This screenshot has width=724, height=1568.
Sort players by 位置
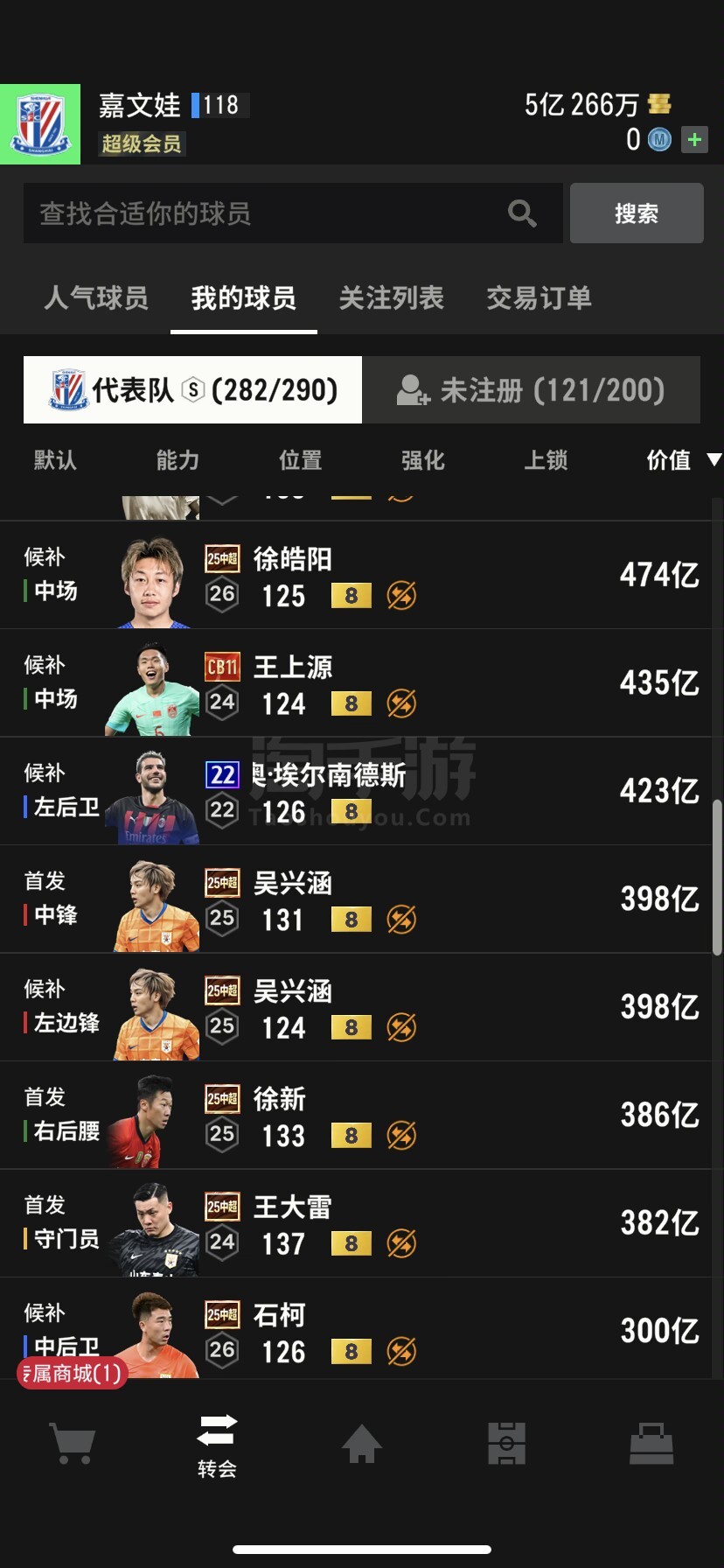[x=300, y=460]
